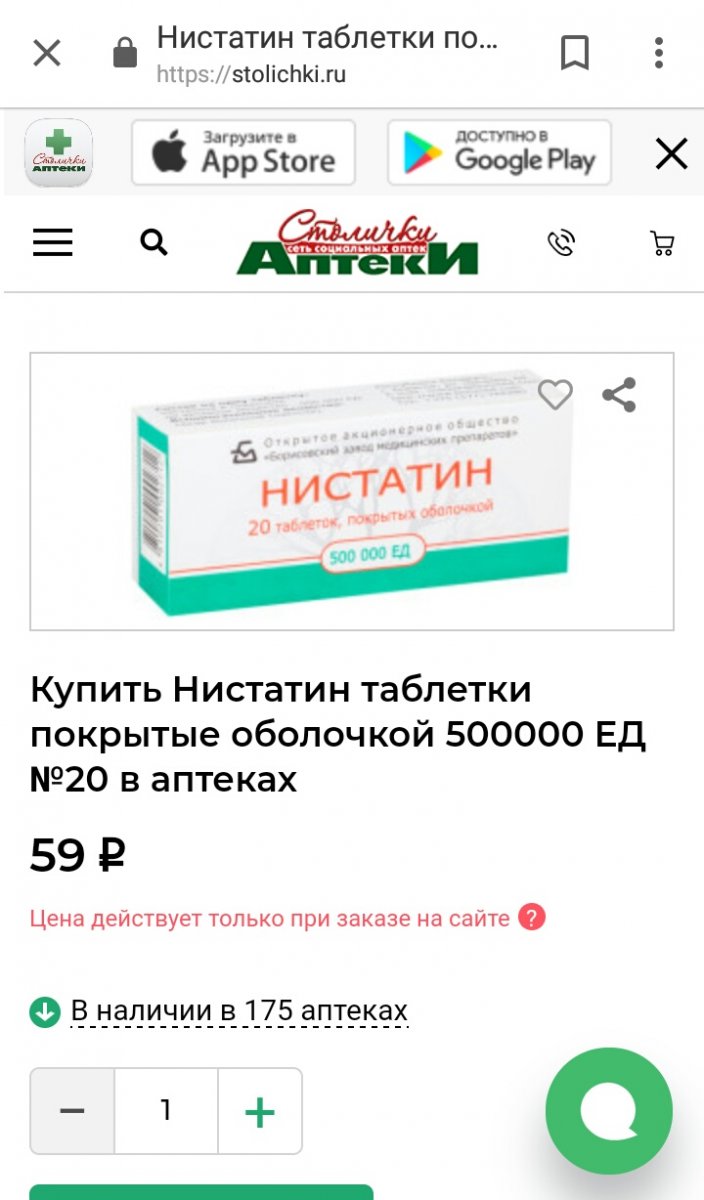Open the shopping cart
The height and width of the screenshot is (1200, 704).
(662, 243)
